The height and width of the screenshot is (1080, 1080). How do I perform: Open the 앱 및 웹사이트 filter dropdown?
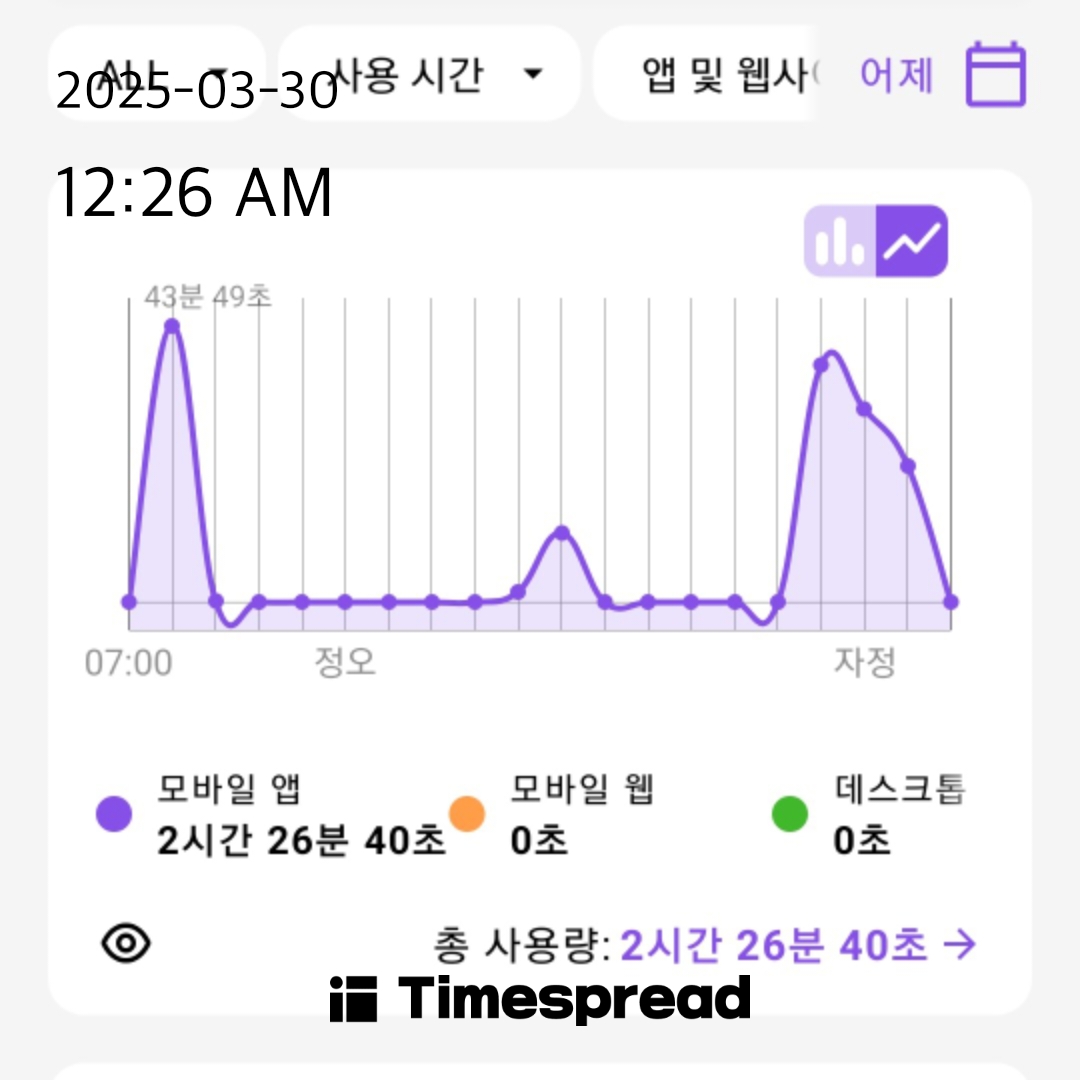[x=706, y=74]
